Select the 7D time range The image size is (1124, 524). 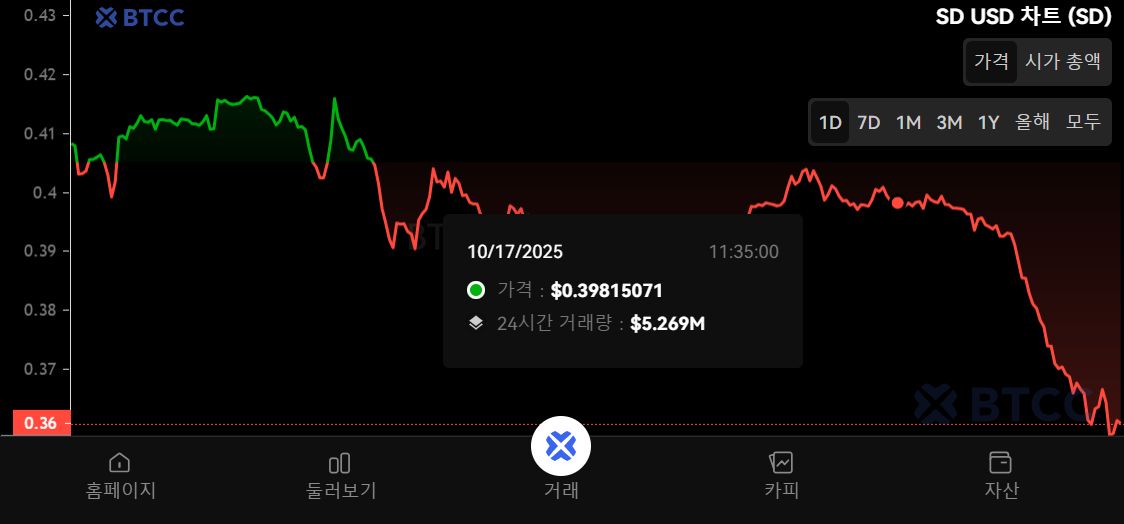pyautogui.click(x=869, y=122)
